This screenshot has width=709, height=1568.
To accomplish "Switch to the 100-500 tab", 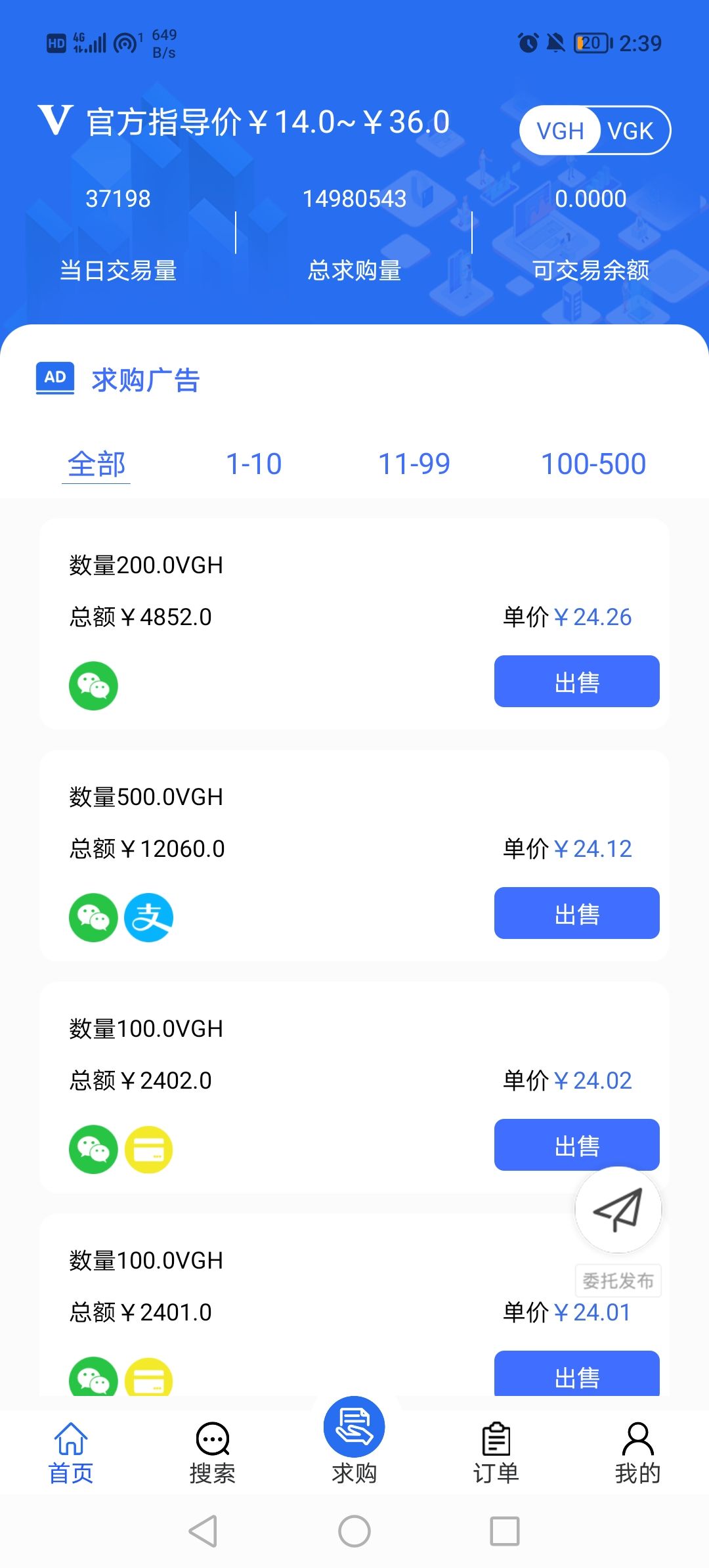I will (595, 464).
